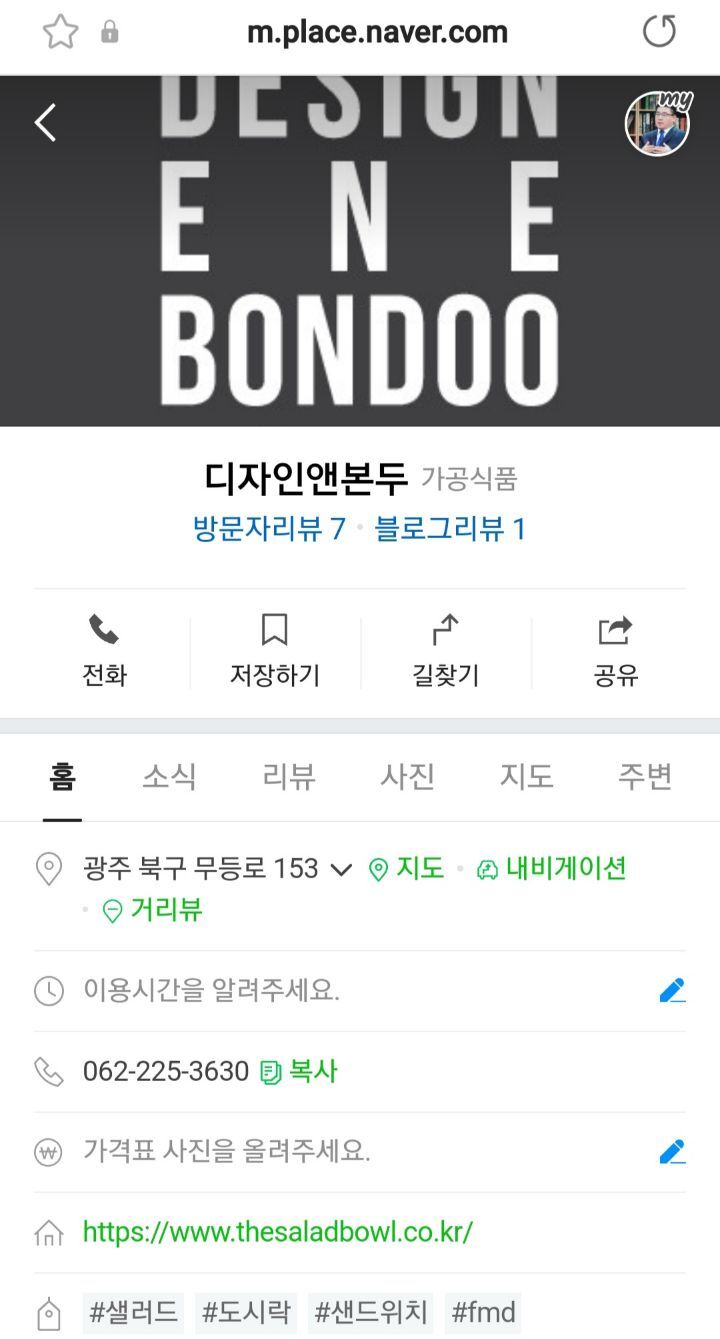Switch to the 사진 tab
Screen dimensions: 720x1339
click(x=407, y=776)
